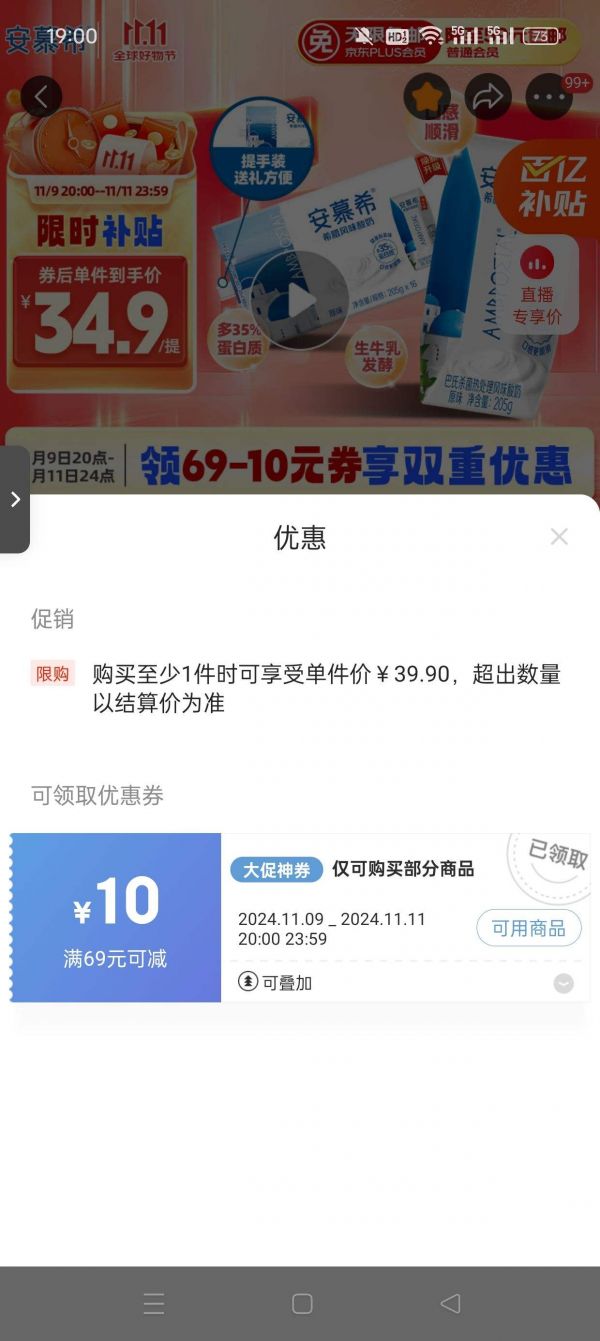Share this product
This screenshot has width=600, height=1341.
point(488,97)
